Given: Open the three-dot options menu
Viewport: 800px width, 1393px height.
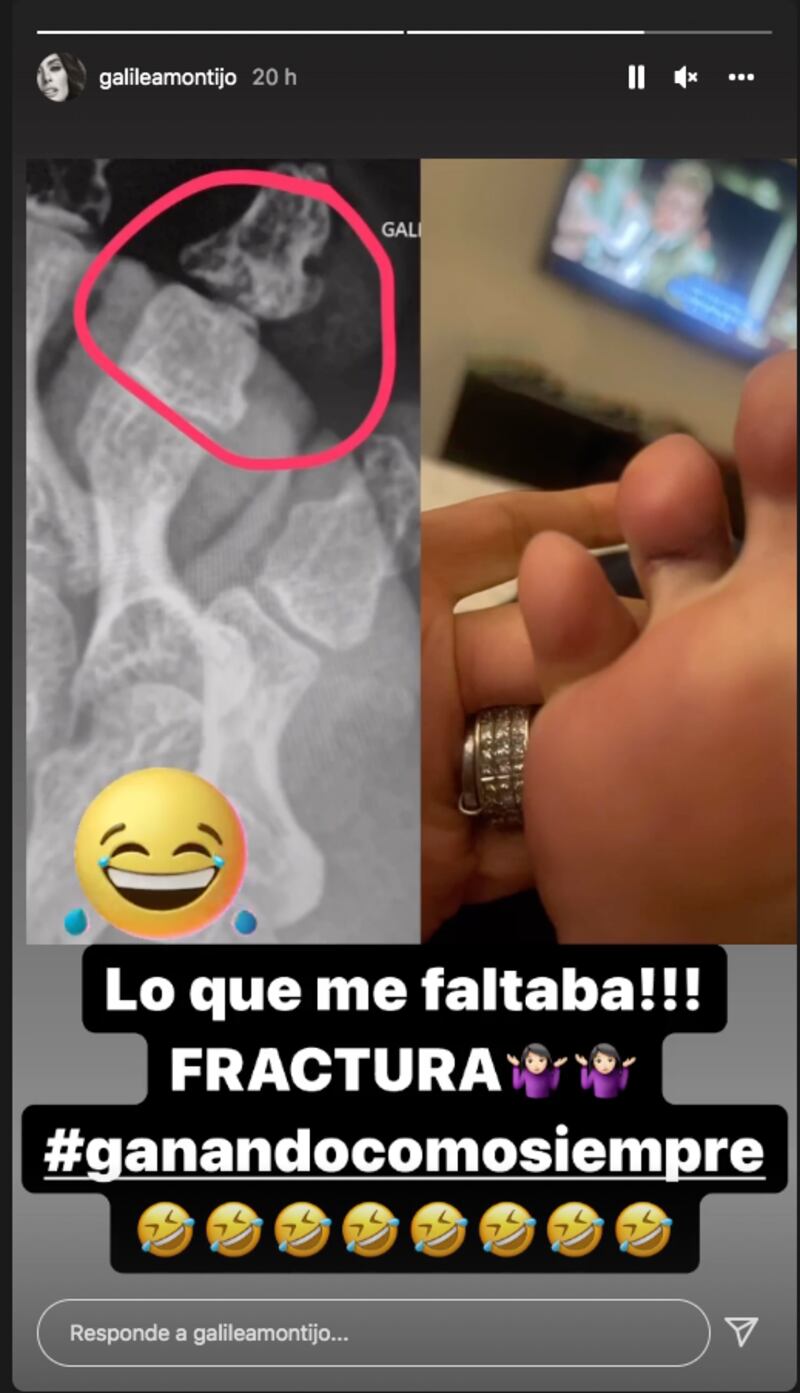Looking at the screenshot, I should click(x=741, y=77).
